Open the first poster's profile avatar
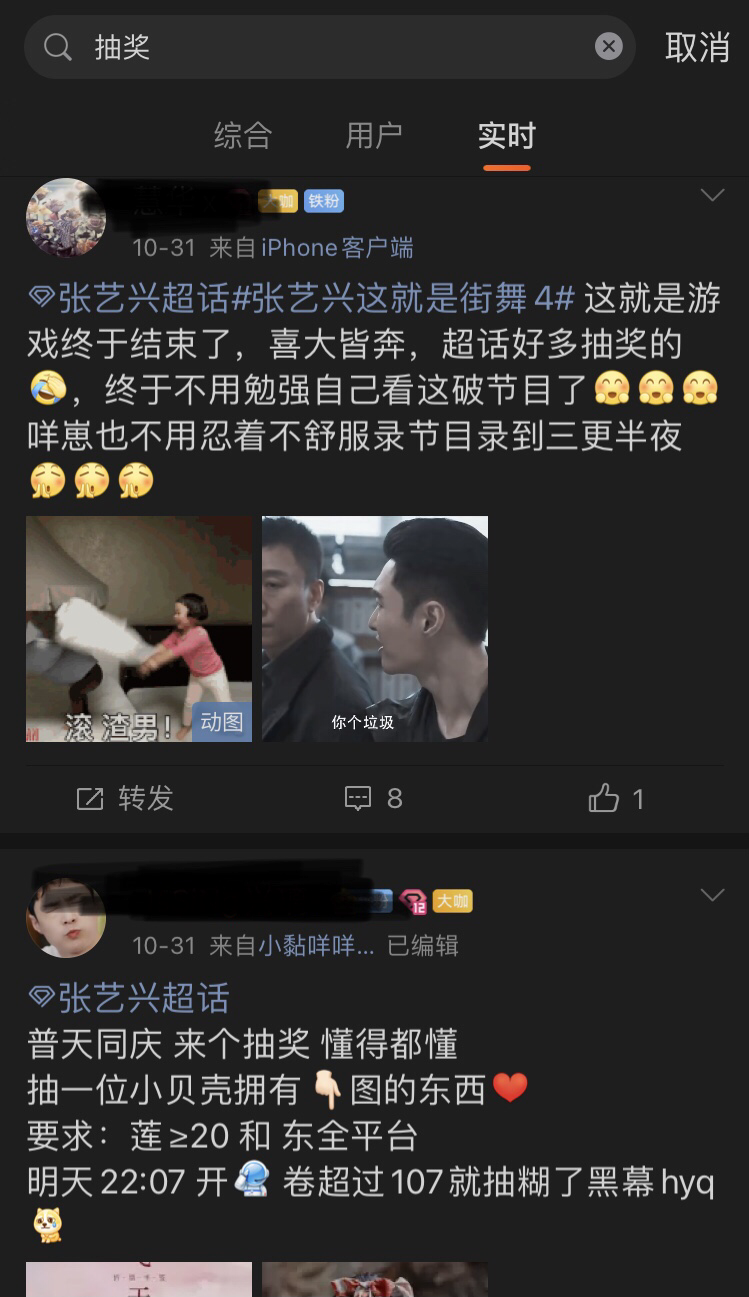Viewport: 749px width, 1297px height. 66,218
